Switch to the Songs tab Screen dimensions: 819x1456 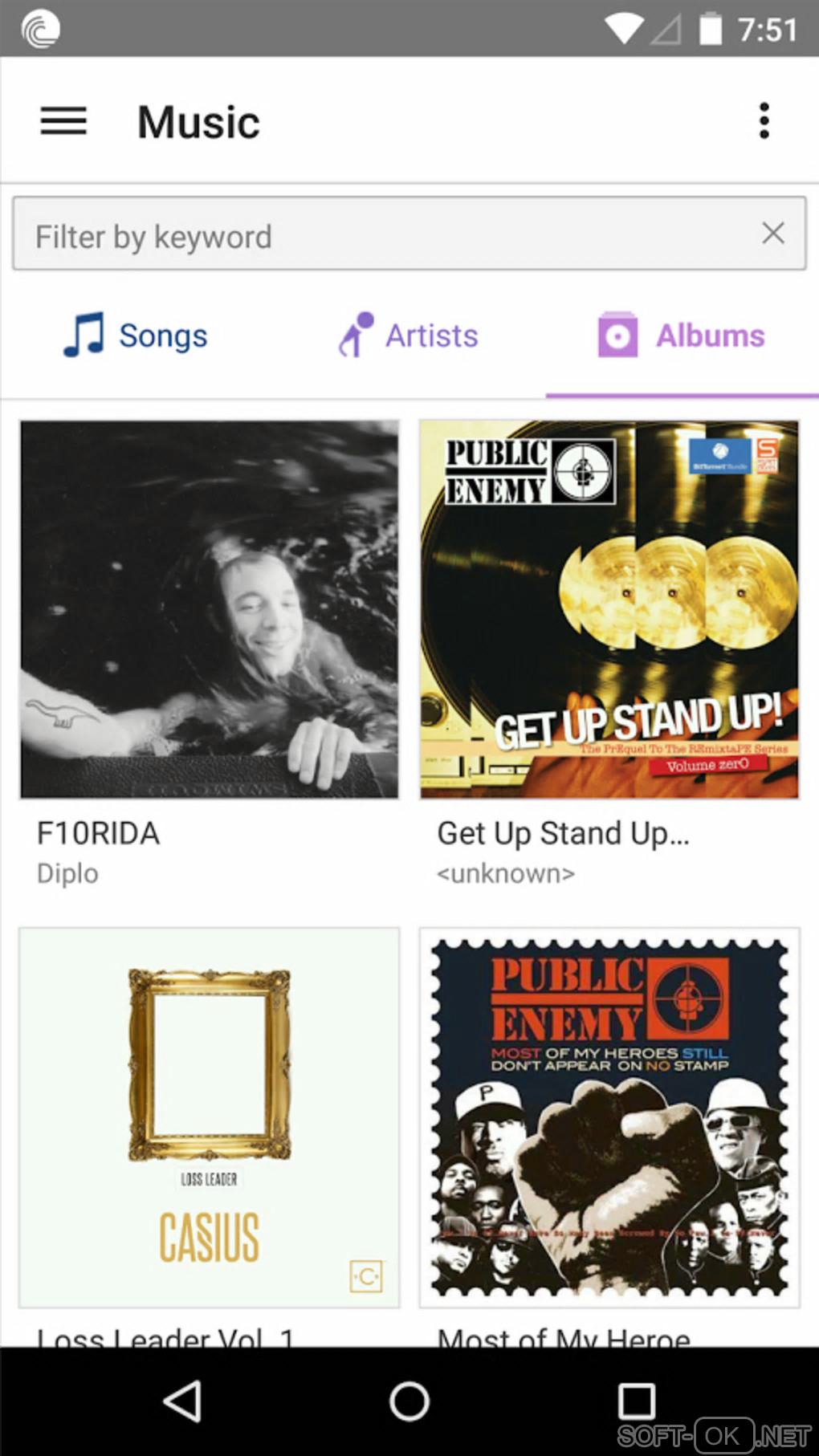tap(136, 336)
